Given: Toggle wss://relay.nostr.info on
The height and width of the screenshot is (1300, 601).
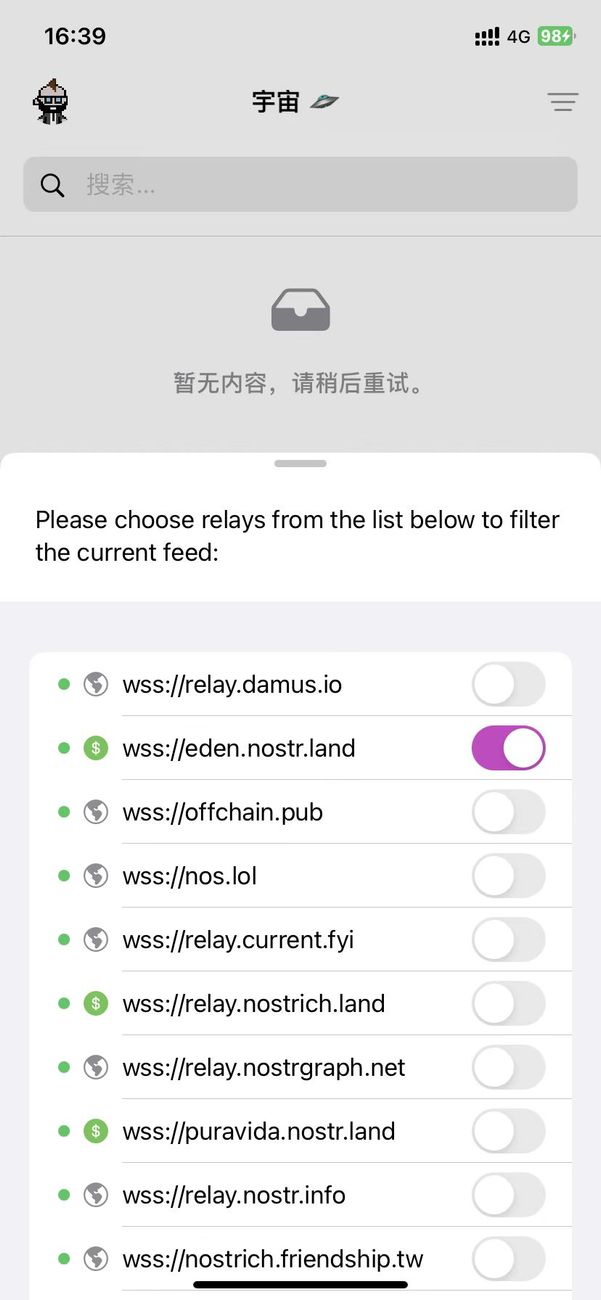Looking at the screenshot, I should (508, 1195).
